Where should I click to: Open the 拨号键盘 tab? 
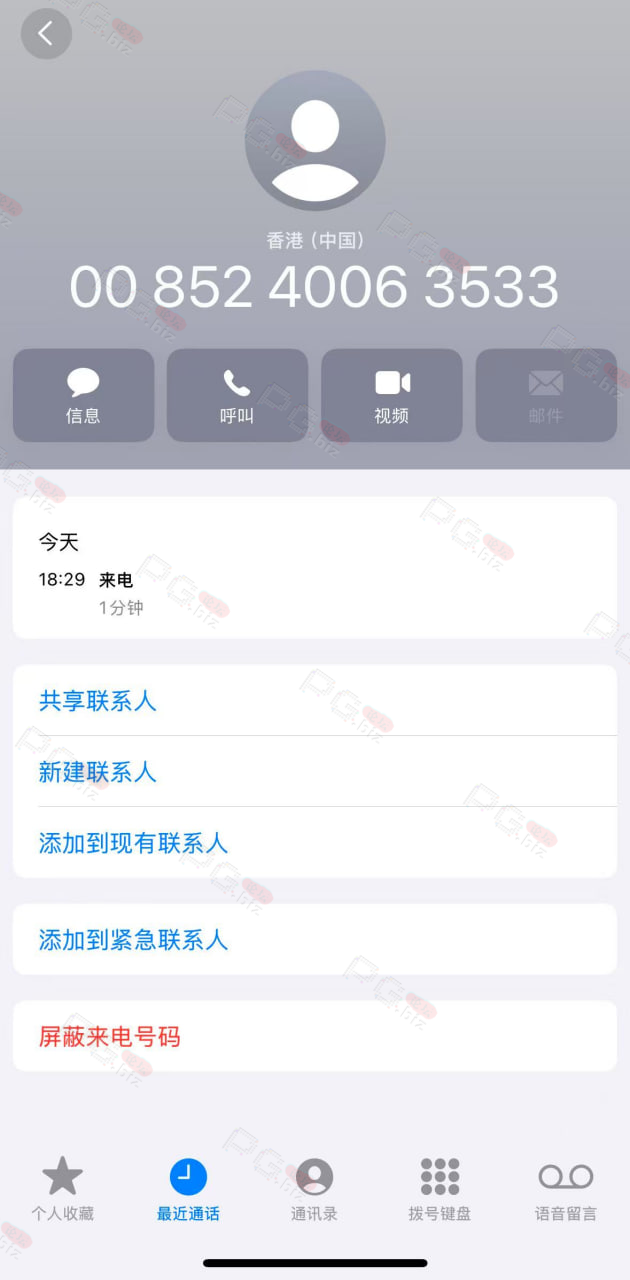point(440,1189)
